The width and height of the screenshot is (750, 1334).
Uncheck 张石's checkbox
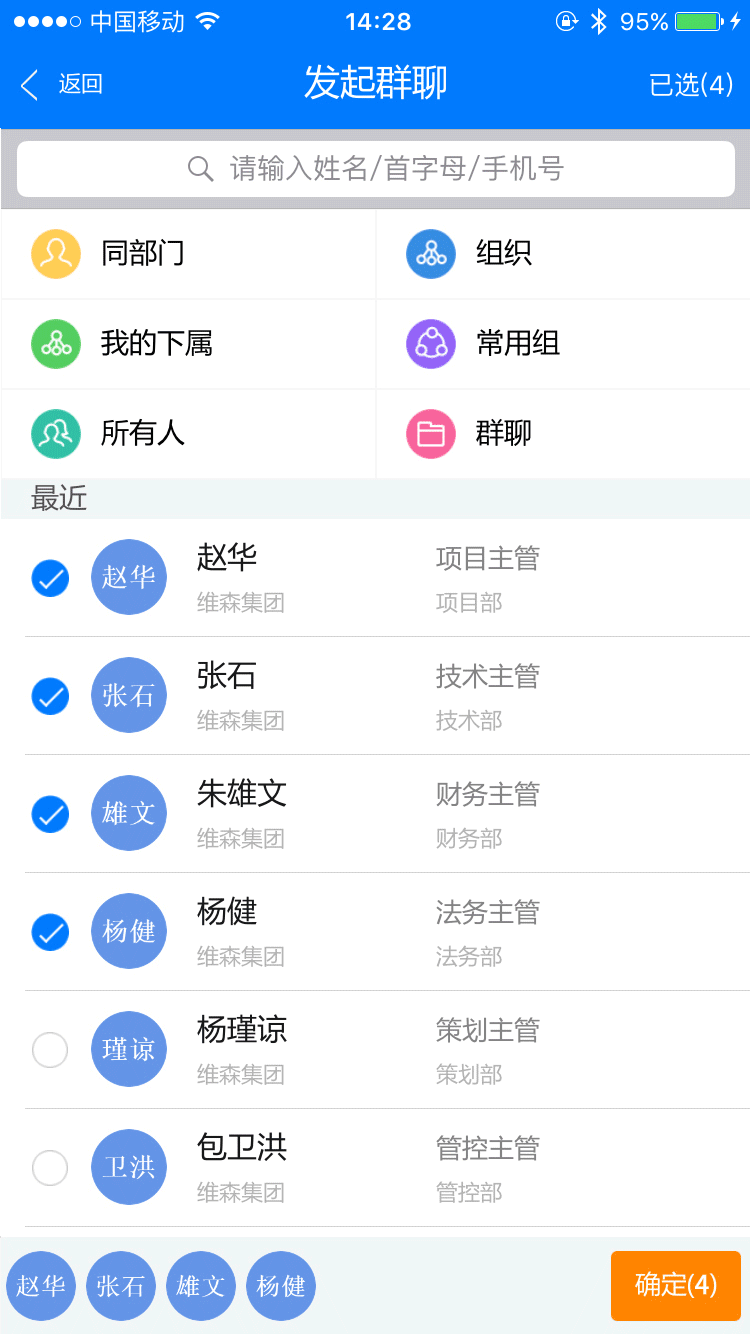coord(50,696)
